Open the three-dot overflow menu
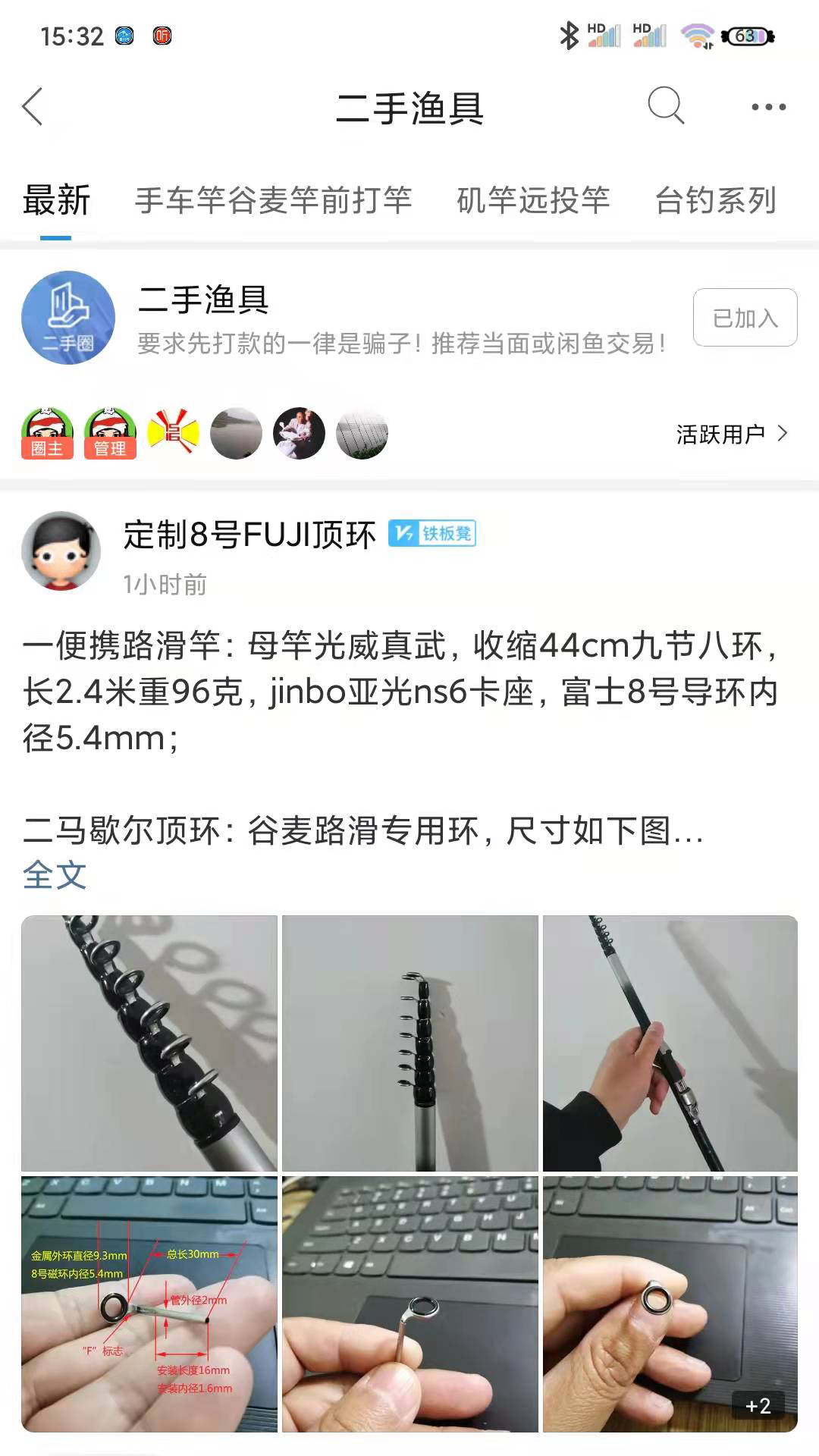This screenshot has height=1456, width=819. pos(768,107)
